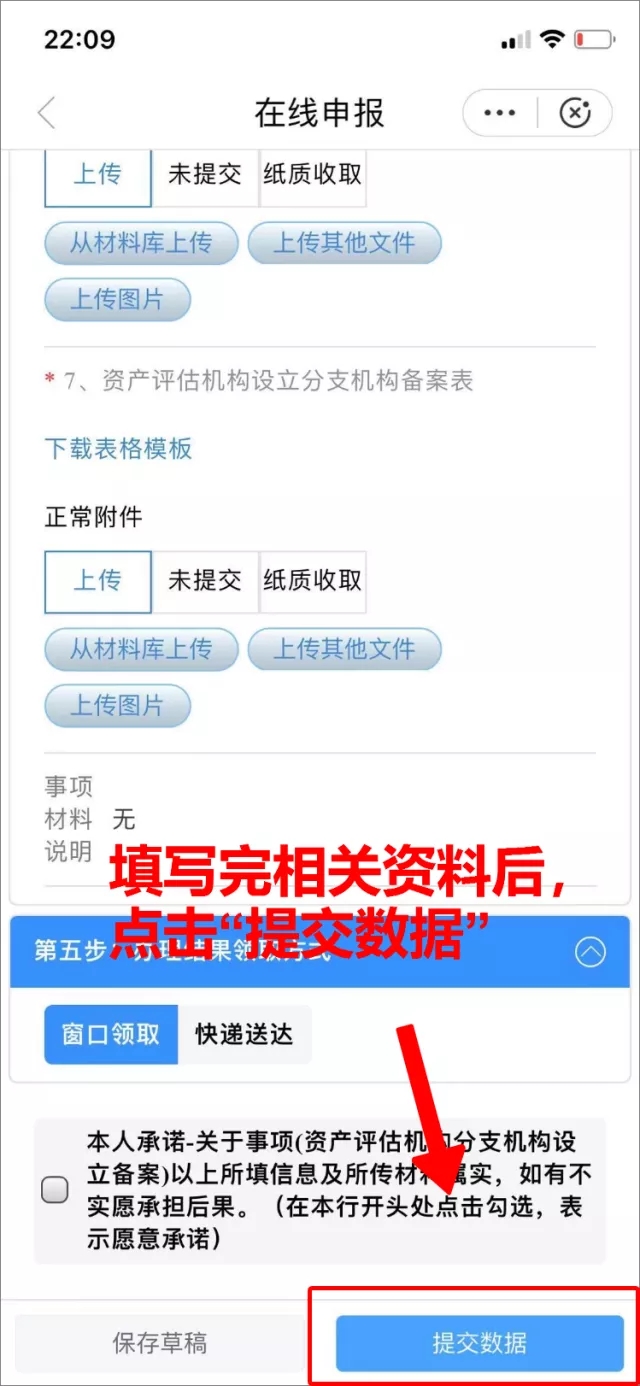Tap 保存草稿 to save a draft
Viewport: 640px width, 1386px height.
click(160, 1342)
